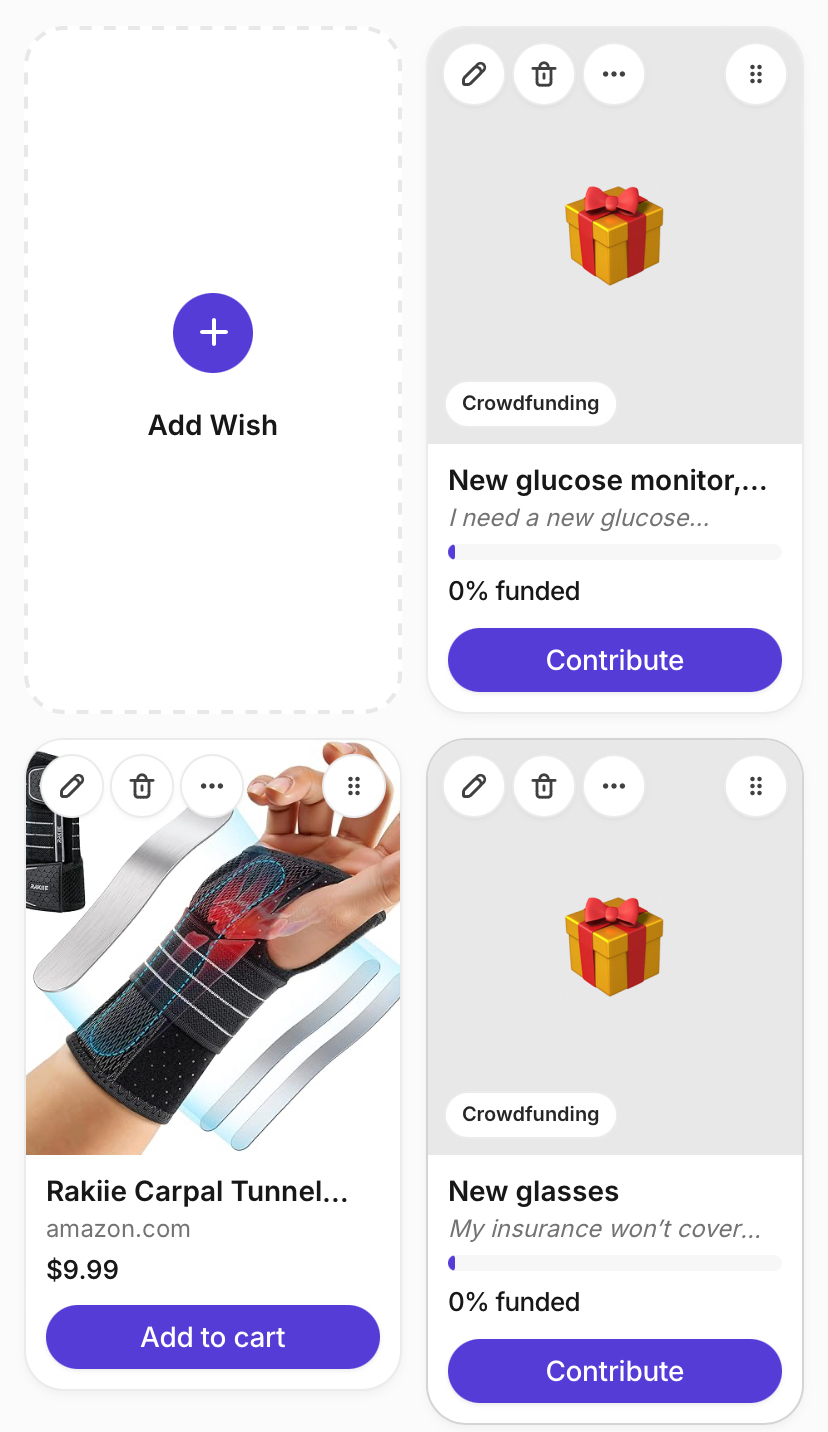Edit the New glasses wish

pyautogui.click(x=474, y=786)
